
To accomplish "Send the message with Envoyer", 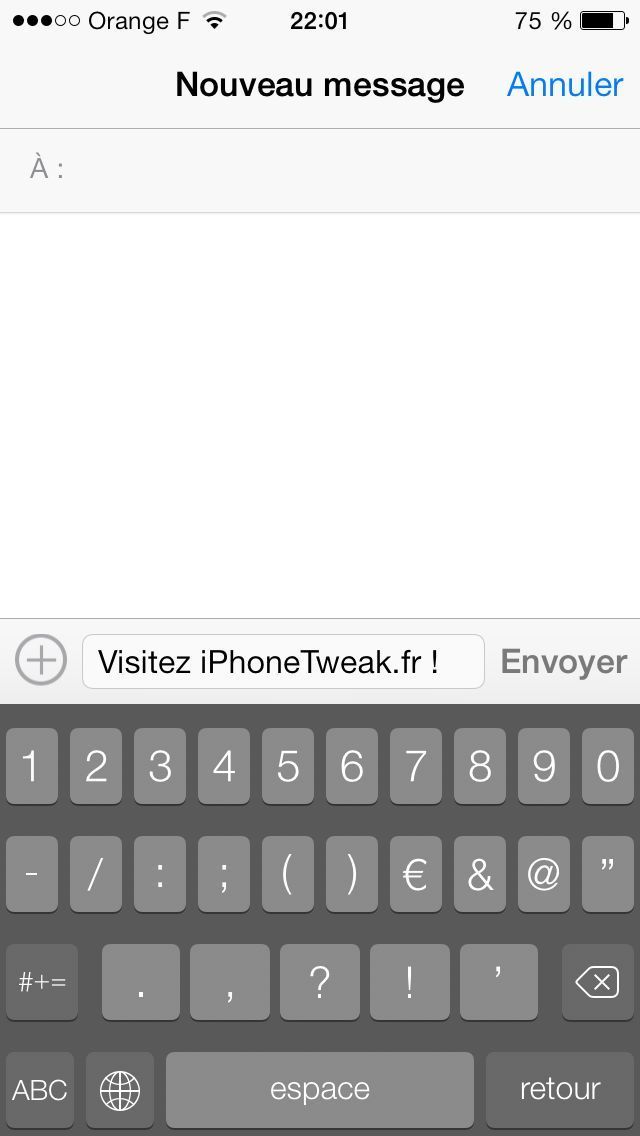I will 563,661.
